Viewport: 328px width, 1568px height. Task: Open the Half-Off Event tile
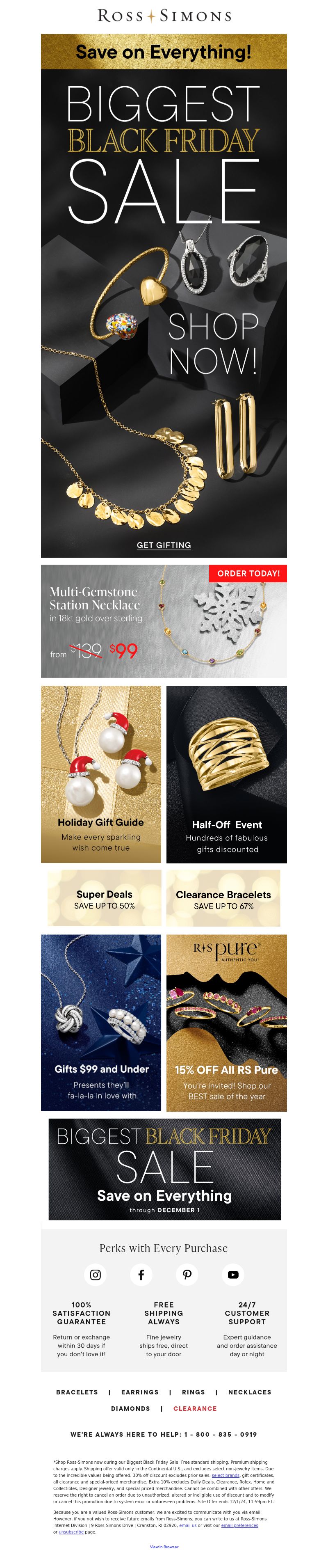pyautogui.click(x=226, y=774)
